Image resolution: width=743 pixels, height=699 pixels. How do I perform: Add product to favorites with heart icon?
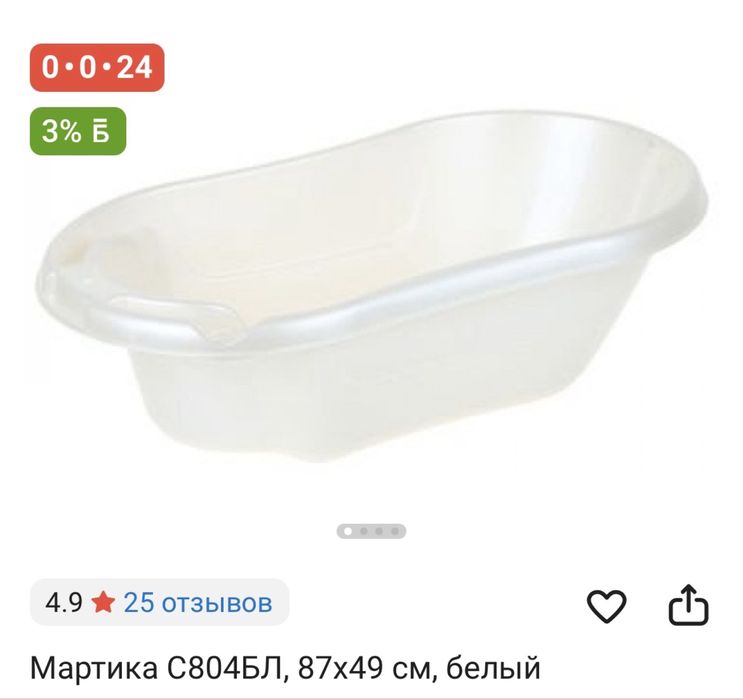tap(605, 606)
